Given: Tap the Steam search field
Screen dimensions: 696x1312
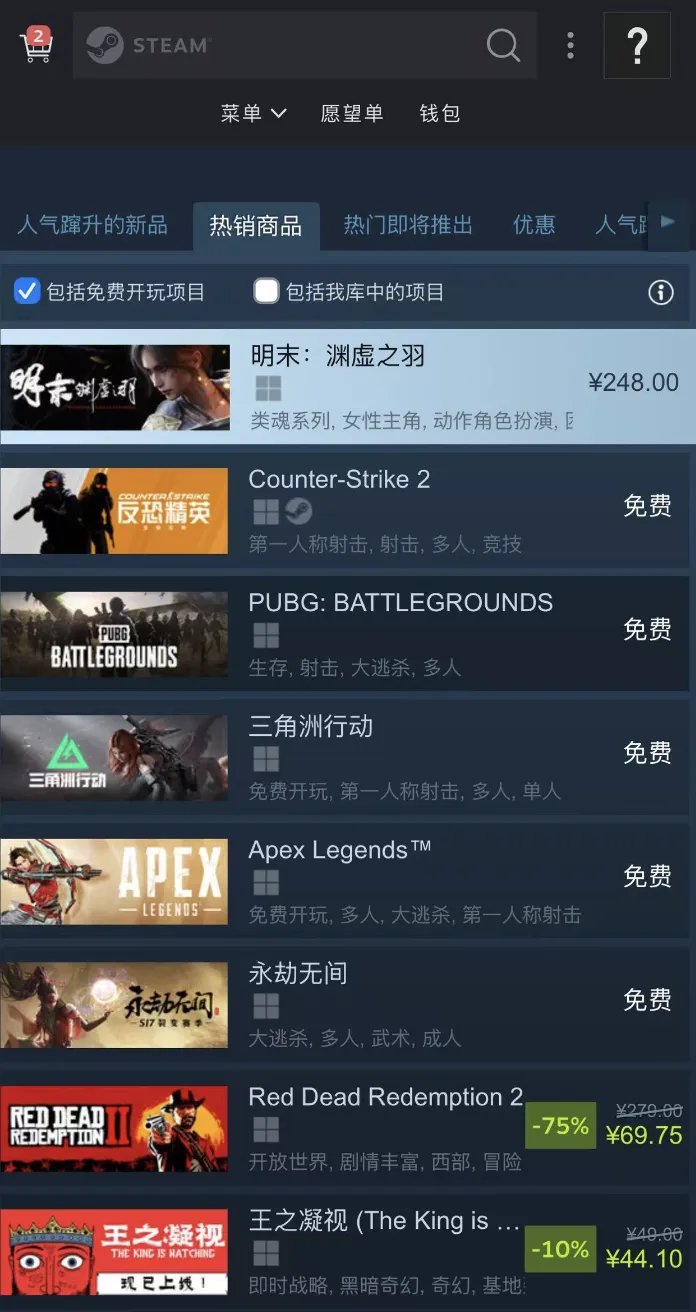Looking at the screenshot, I should point(304,45).
